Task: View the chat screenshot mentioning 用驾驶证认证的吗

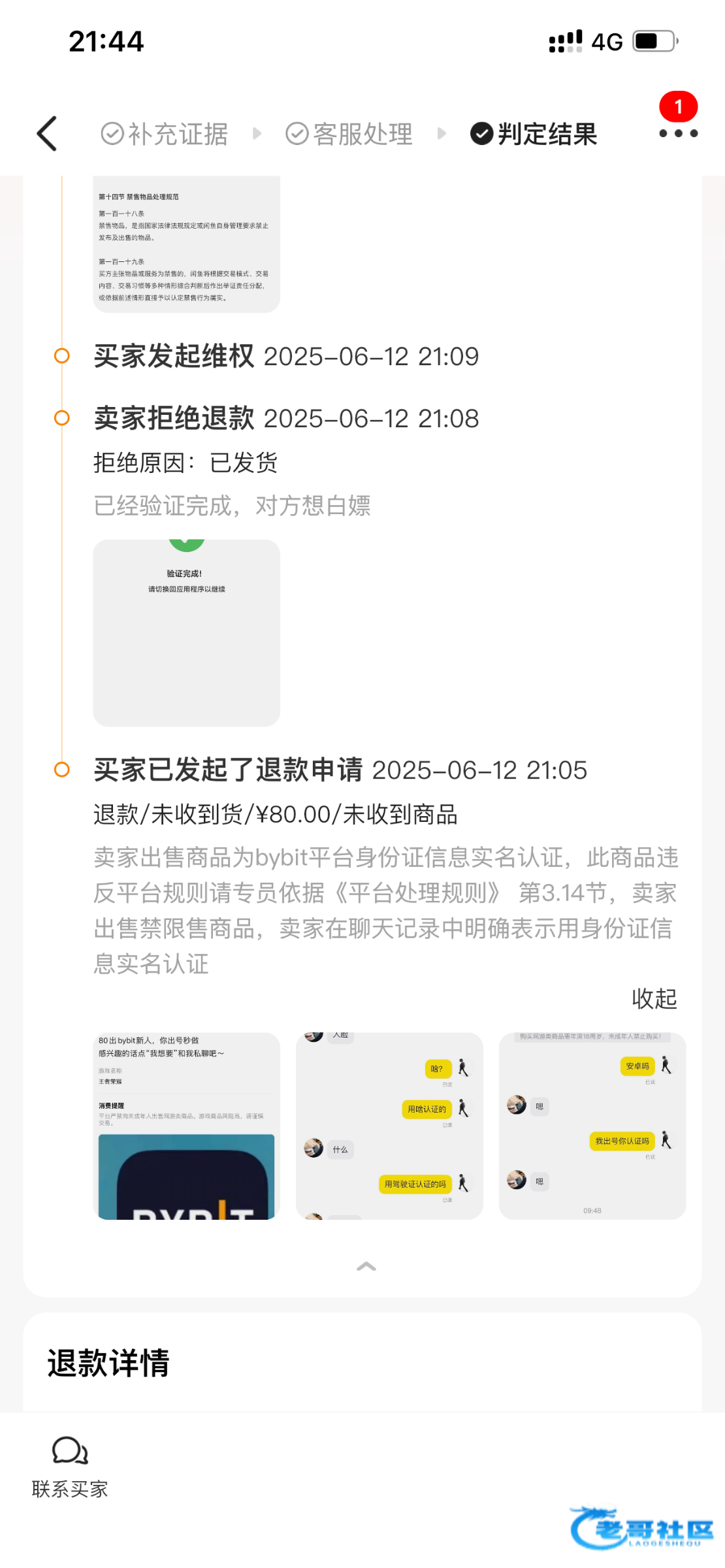Action: click(x=389, y=1126)
